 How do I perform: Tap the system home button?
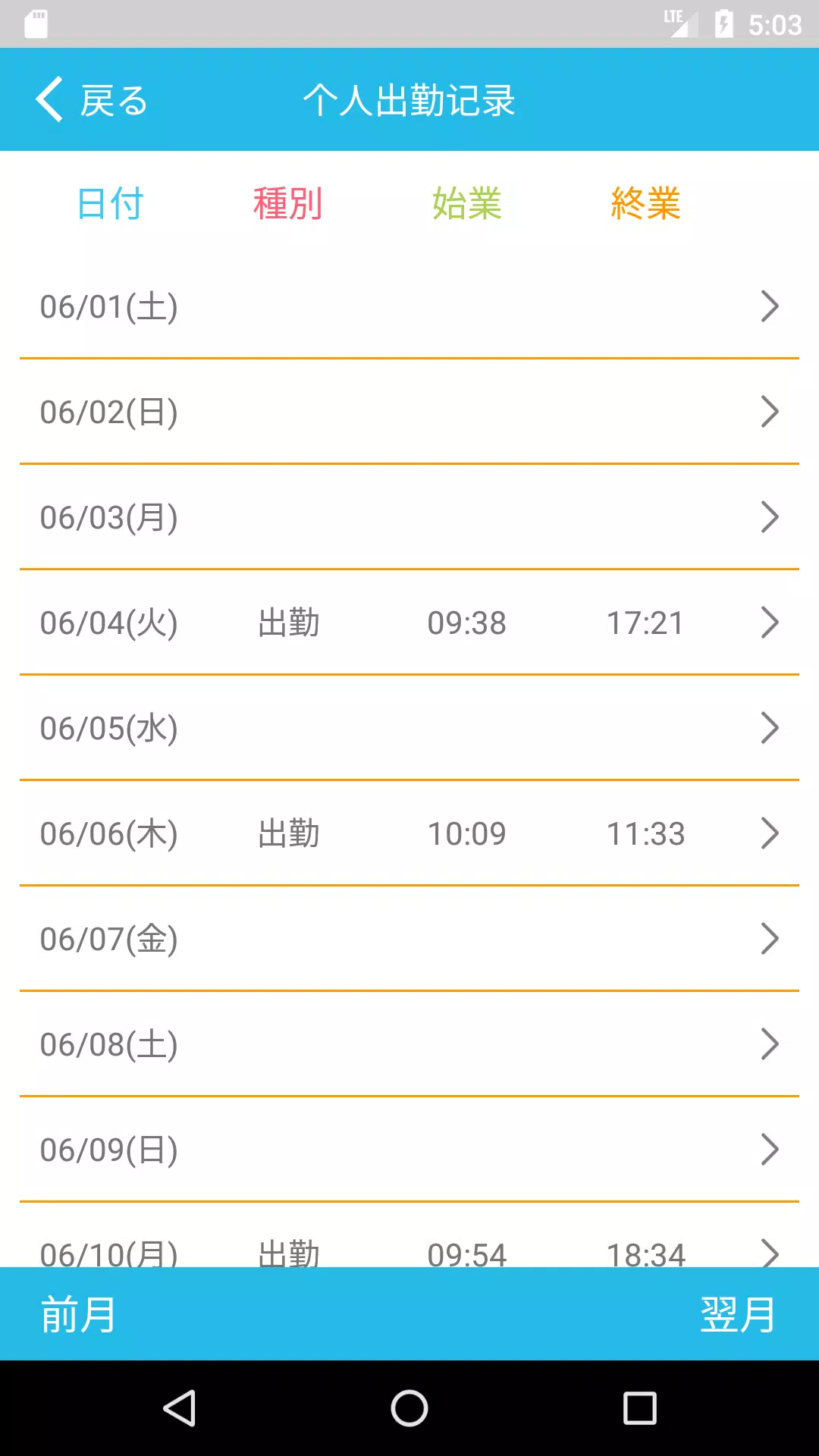(x=409, y=1408)
